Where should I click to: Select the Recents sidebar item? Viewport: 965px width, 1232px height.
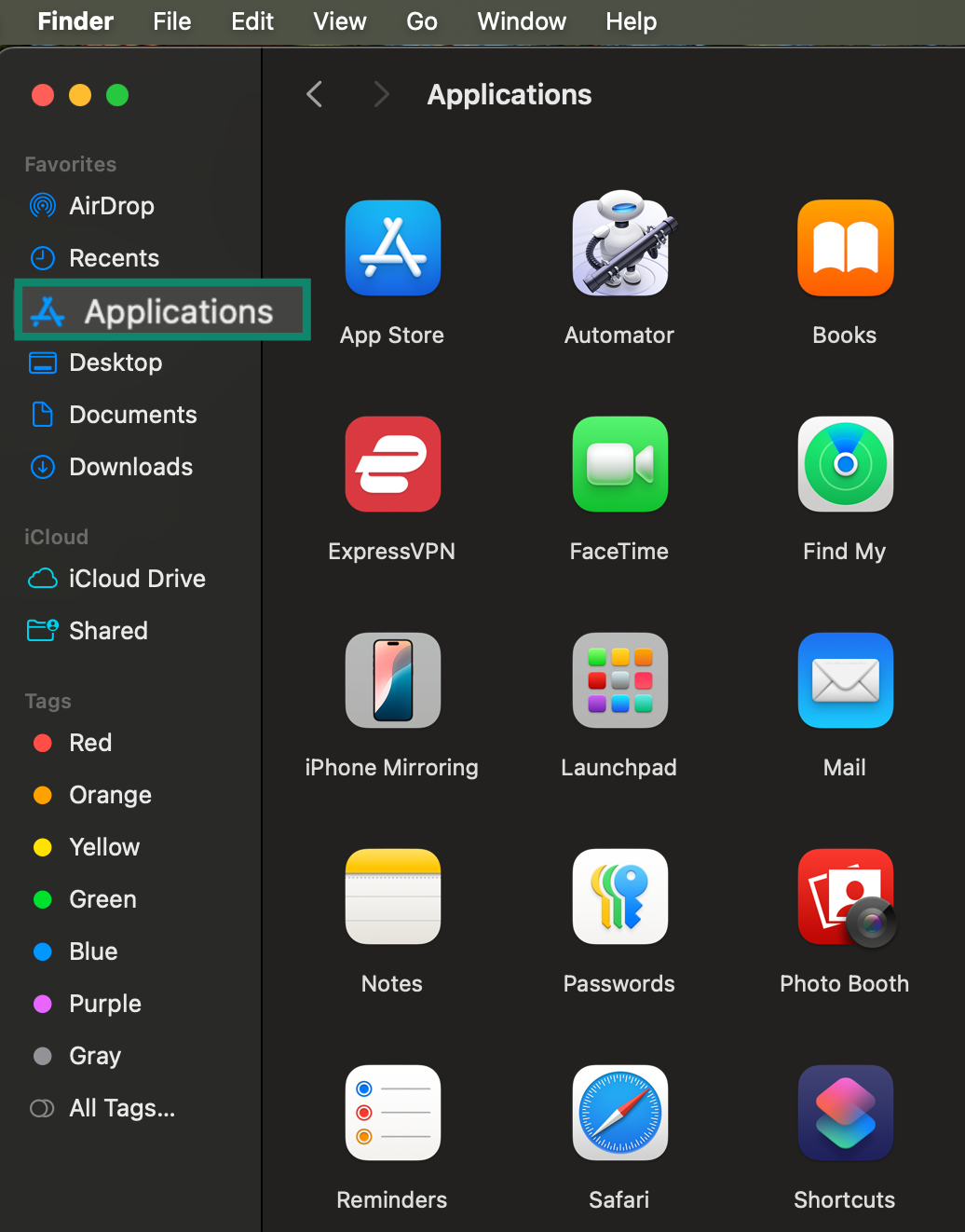[114, 258]
